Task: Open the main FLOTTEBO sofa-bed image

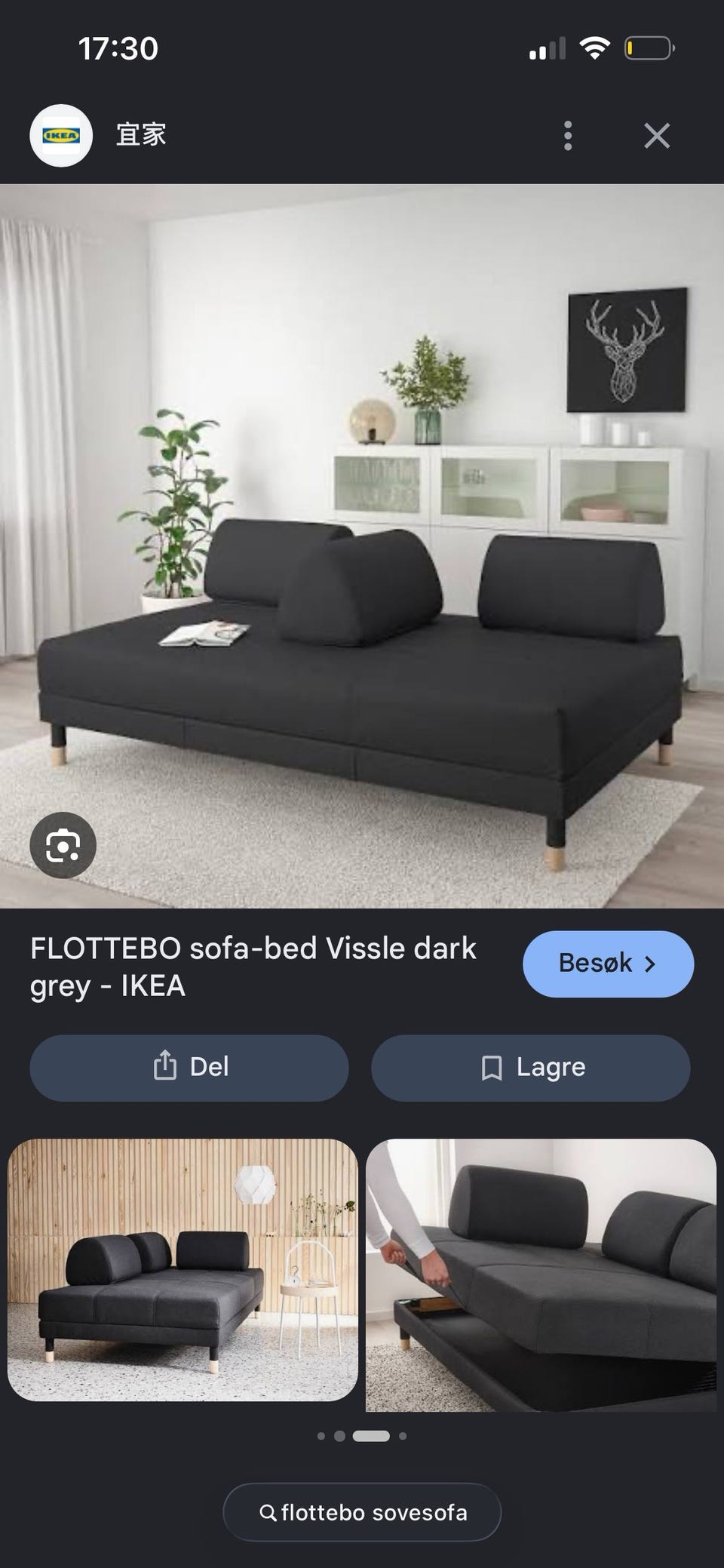Action: pos(362,546)
